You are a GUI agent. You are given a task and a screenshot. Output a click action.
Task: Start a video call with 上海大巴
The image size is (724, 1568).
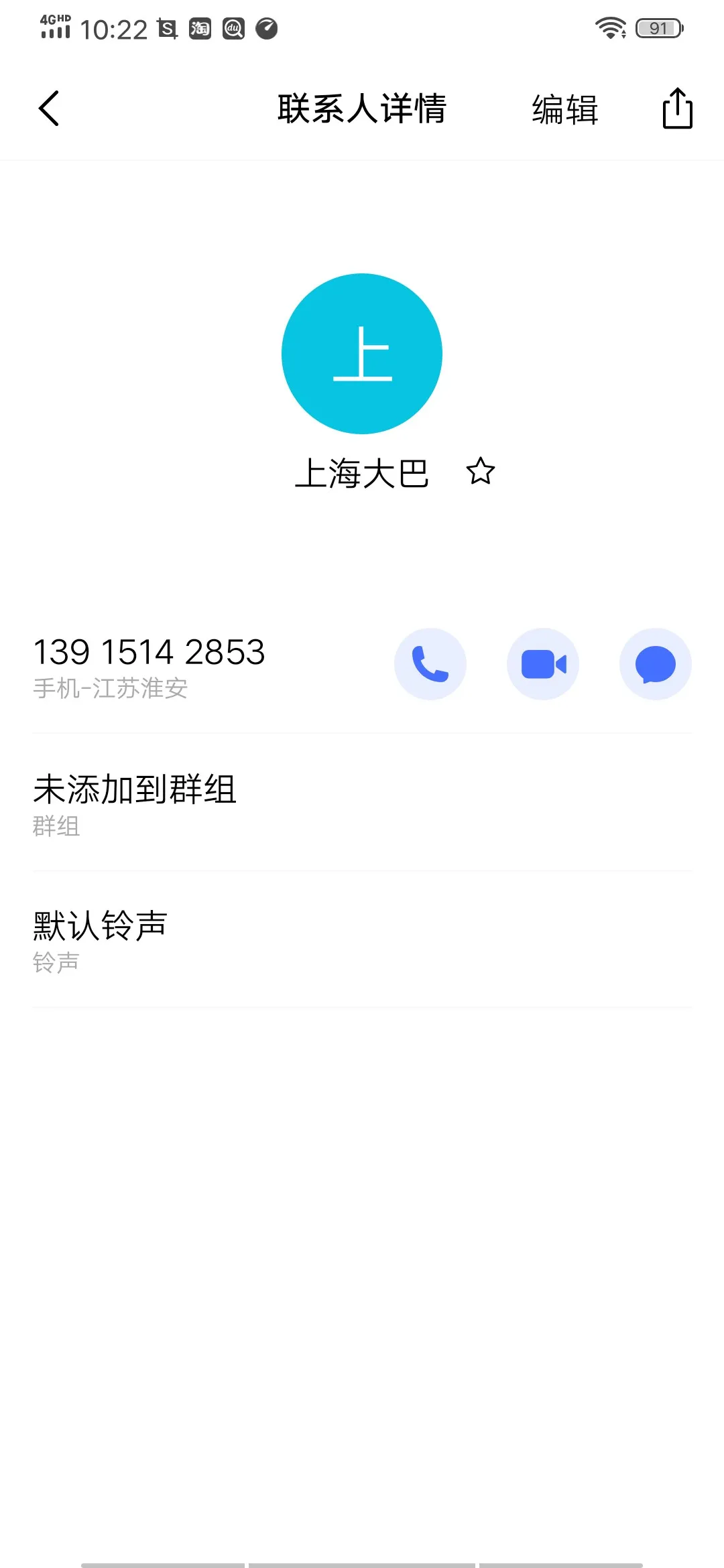(x=543, y=664)
